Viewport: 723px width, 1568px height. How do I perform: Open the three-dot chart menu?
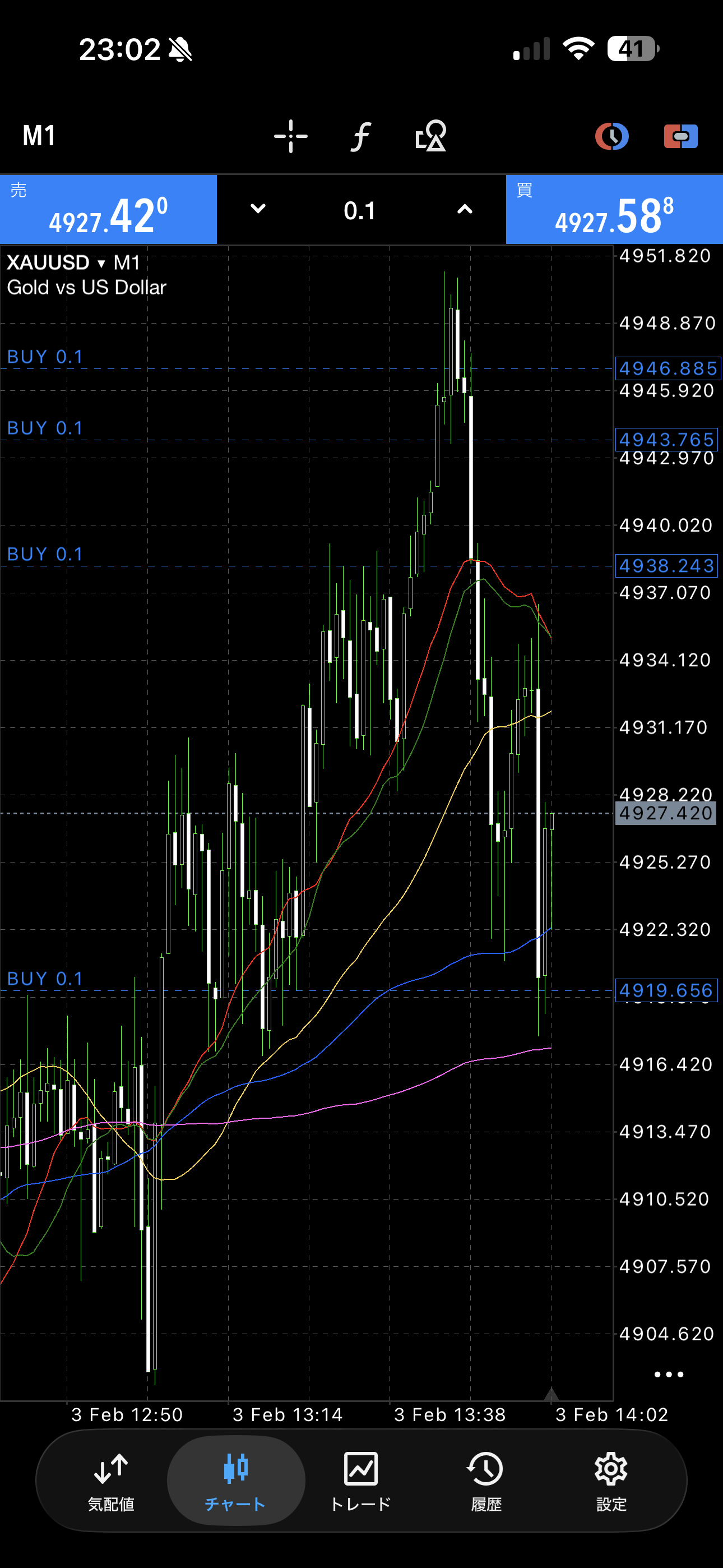point(668,1375)
